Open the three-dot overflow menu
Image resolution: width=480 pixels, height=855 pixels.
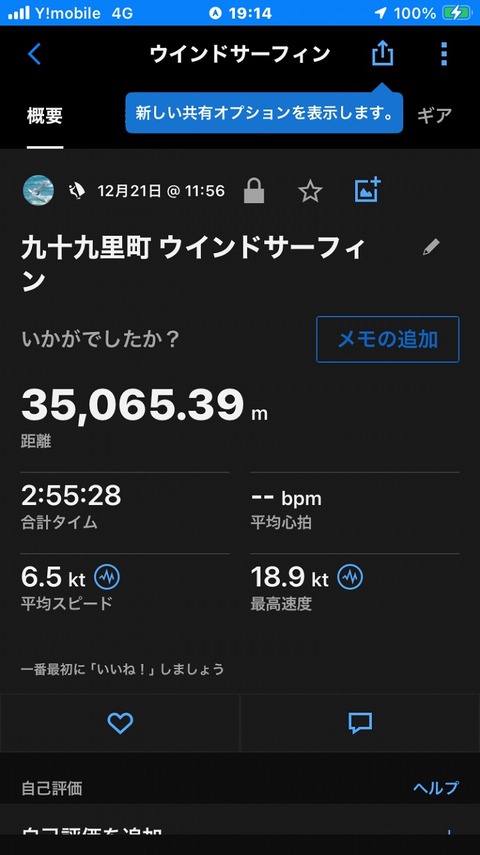pyautogui.click(x=444, y=54)
